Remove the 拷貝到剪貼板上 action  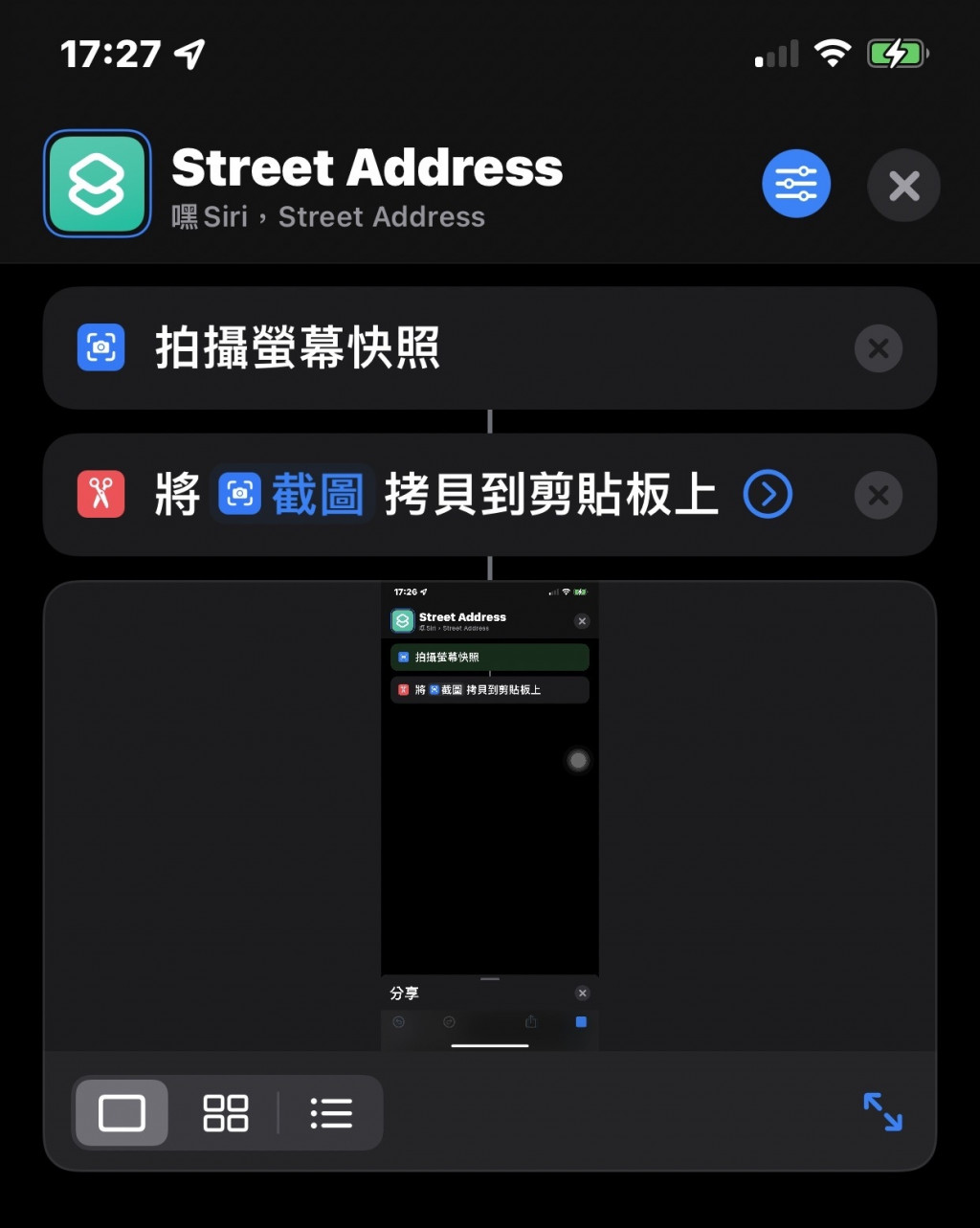tap(878, 496)
